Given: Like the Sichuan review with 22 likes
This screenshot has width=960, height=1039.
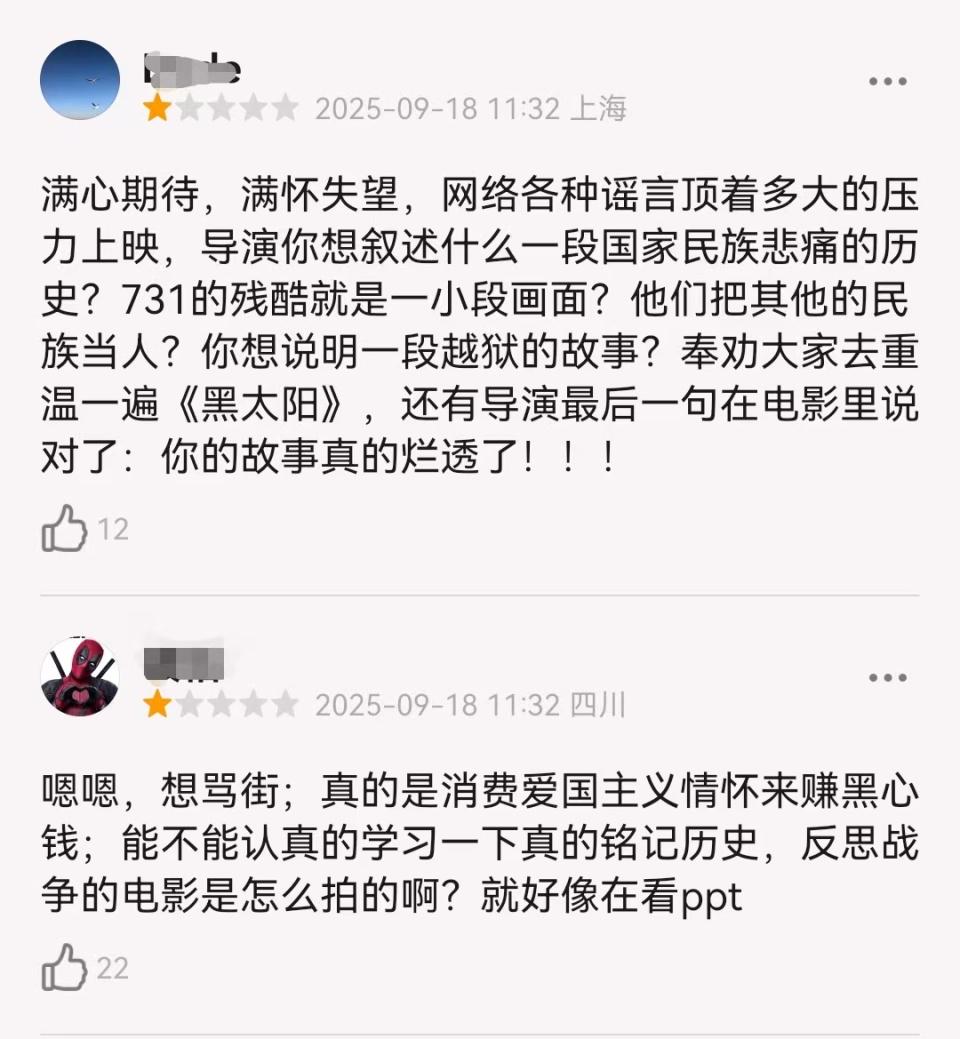Looking at the screenshot, I should (x=65, y=967).
